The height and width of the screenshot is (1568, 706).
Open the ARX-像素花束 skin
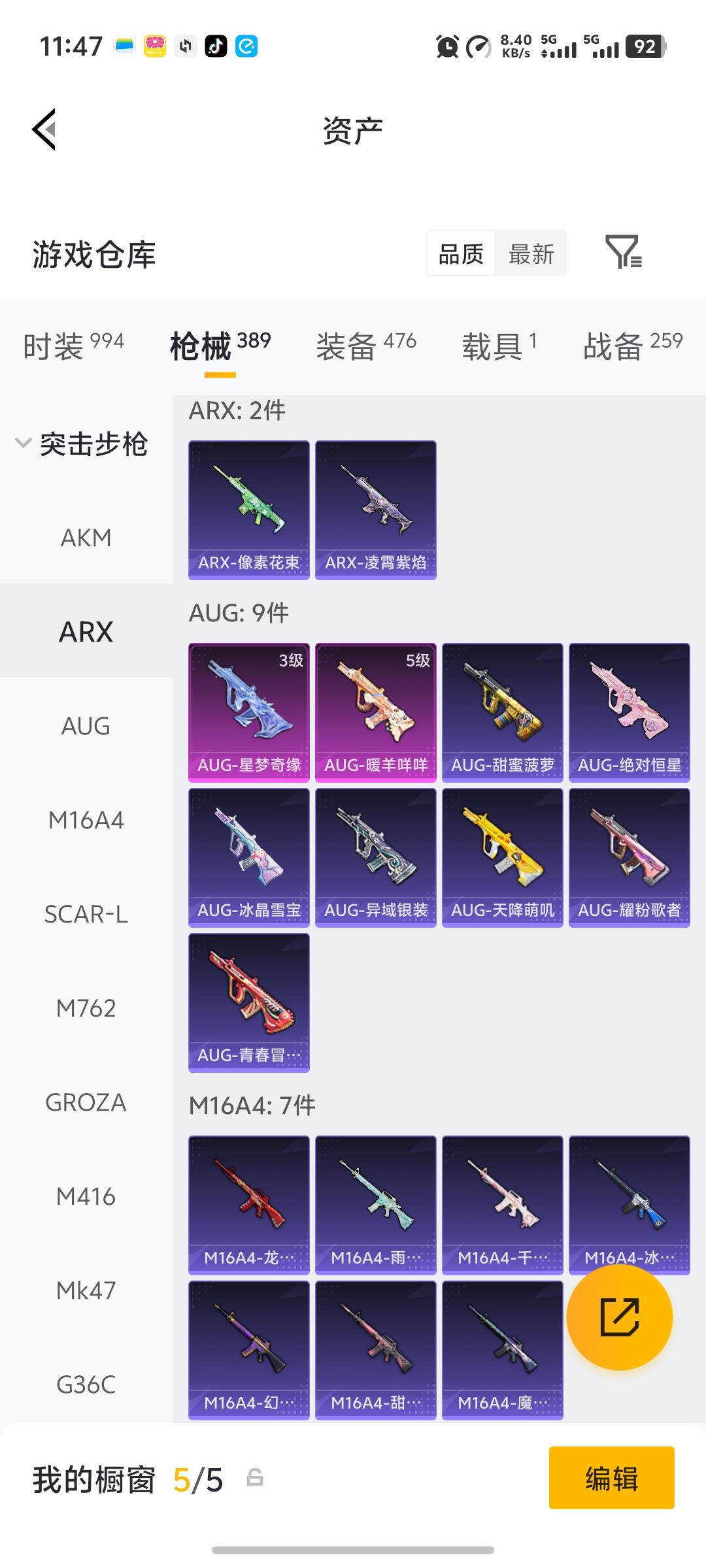pos(248,510)
